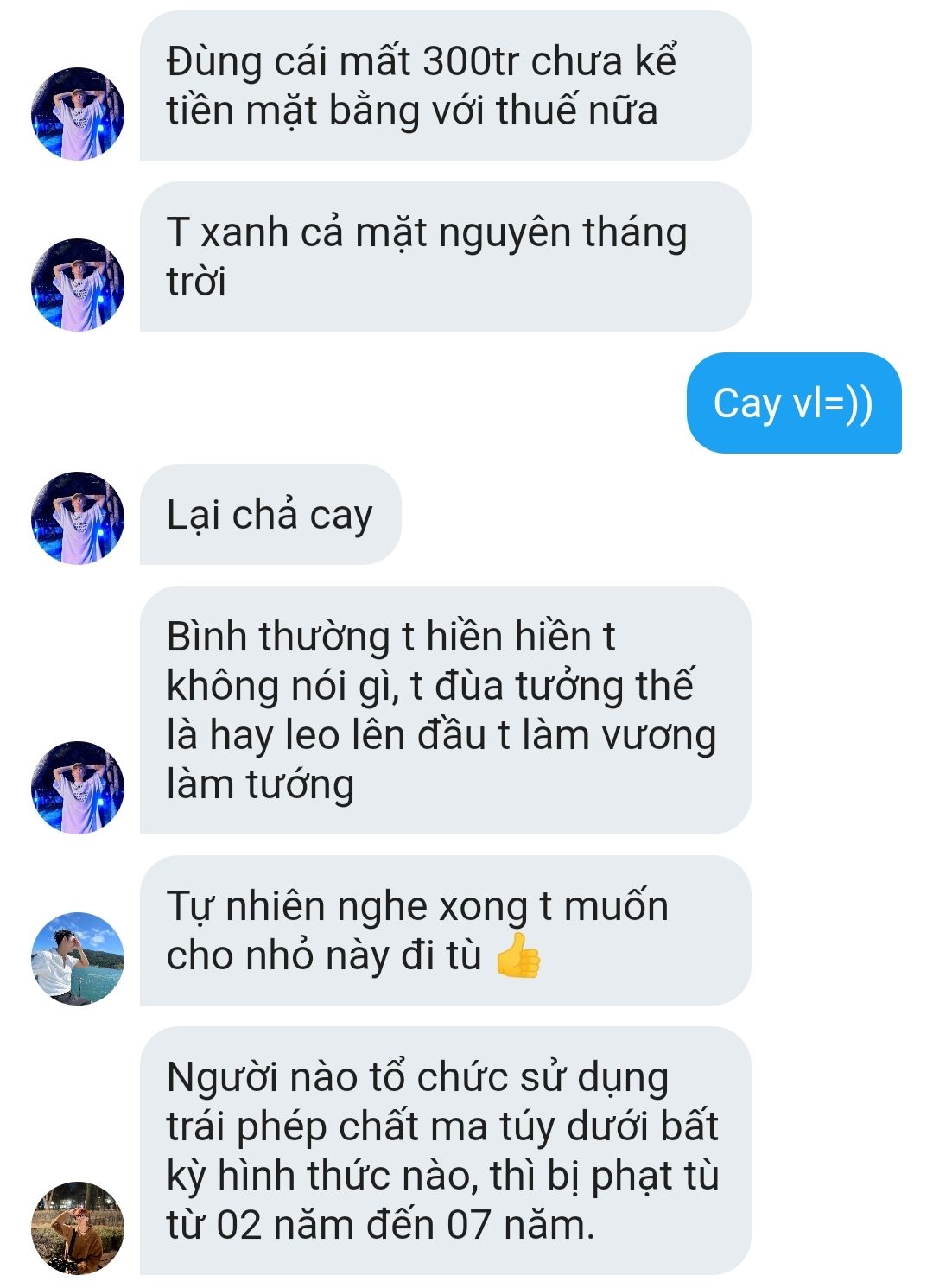Viewport: 933px width, 1288px height.
Task: Tap the sent "Cay vl=))" message bubble
Action: (793, 403)
